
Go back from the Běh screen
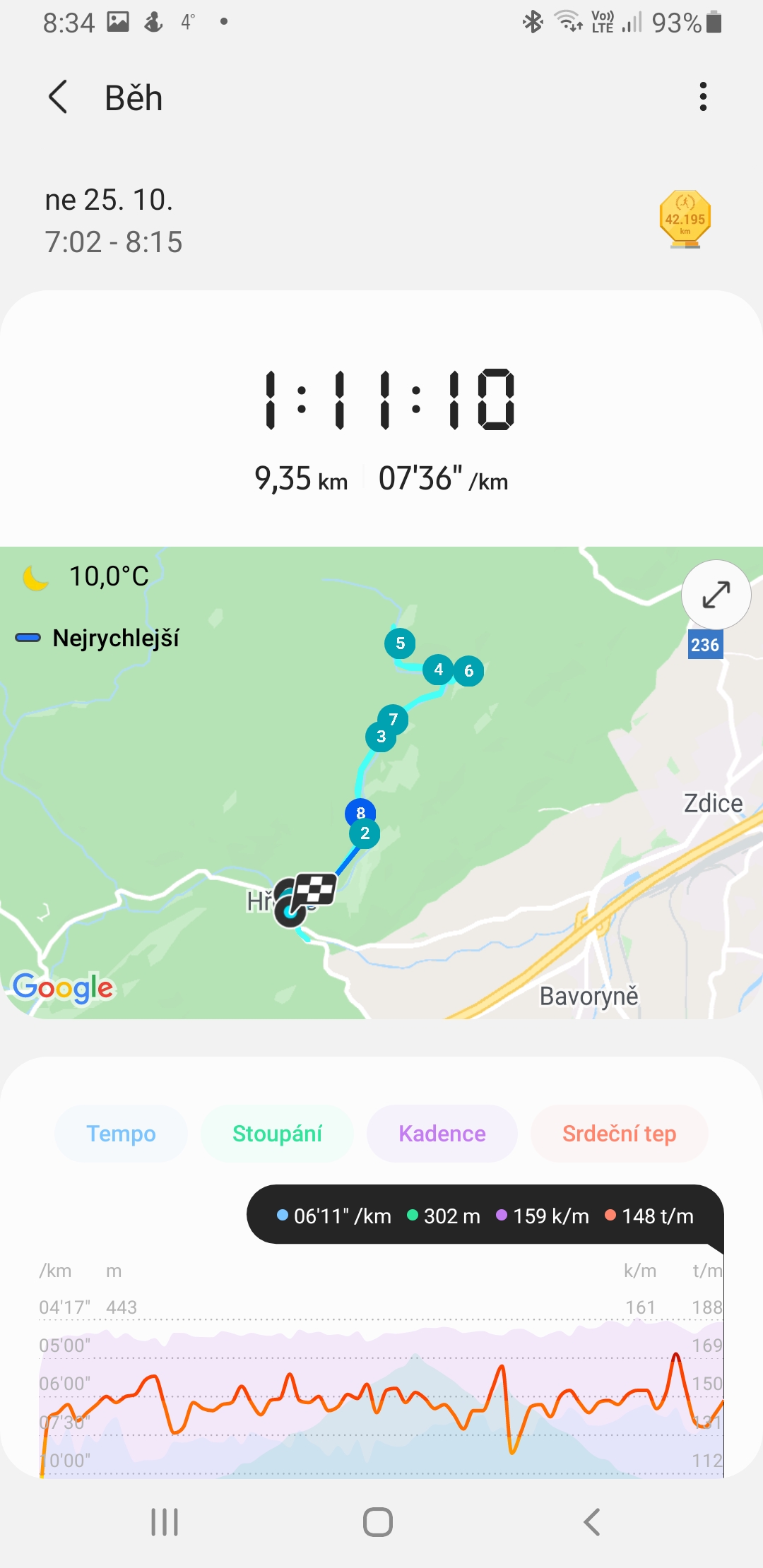click(58, 97)
